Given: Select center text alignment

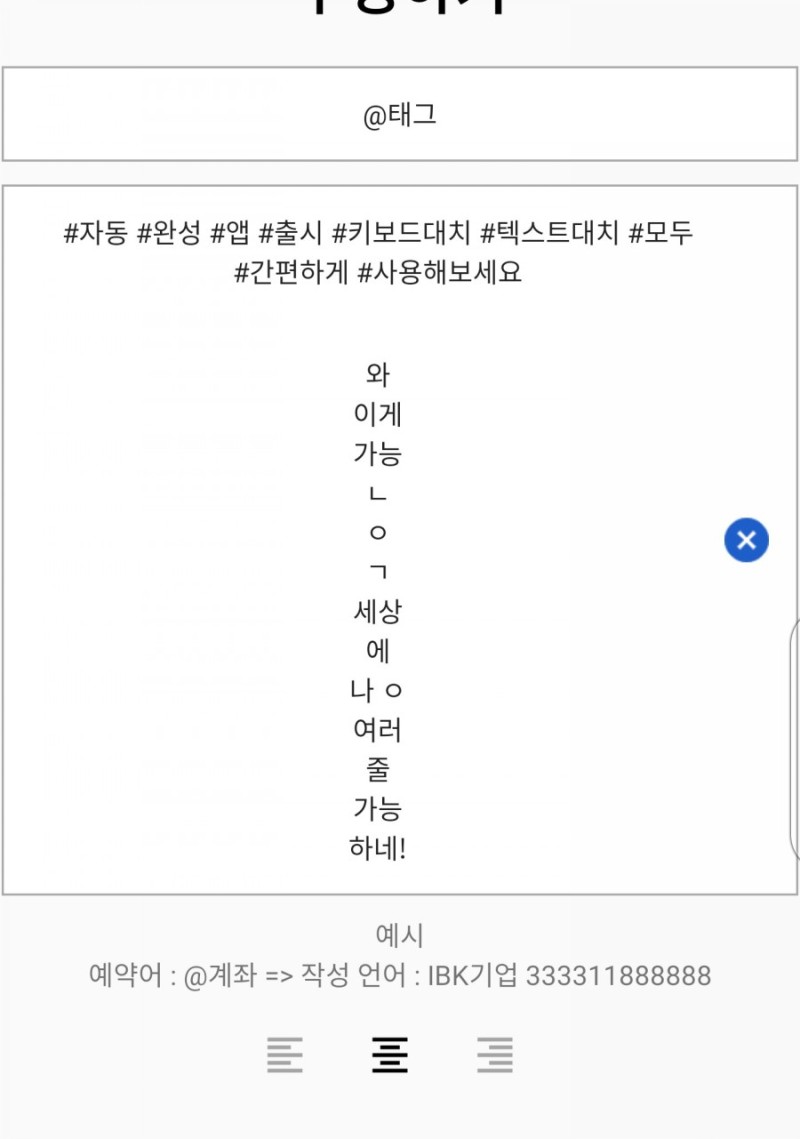Looking at the screenshot, I should pyautogui.click(x=390, y=1055).
